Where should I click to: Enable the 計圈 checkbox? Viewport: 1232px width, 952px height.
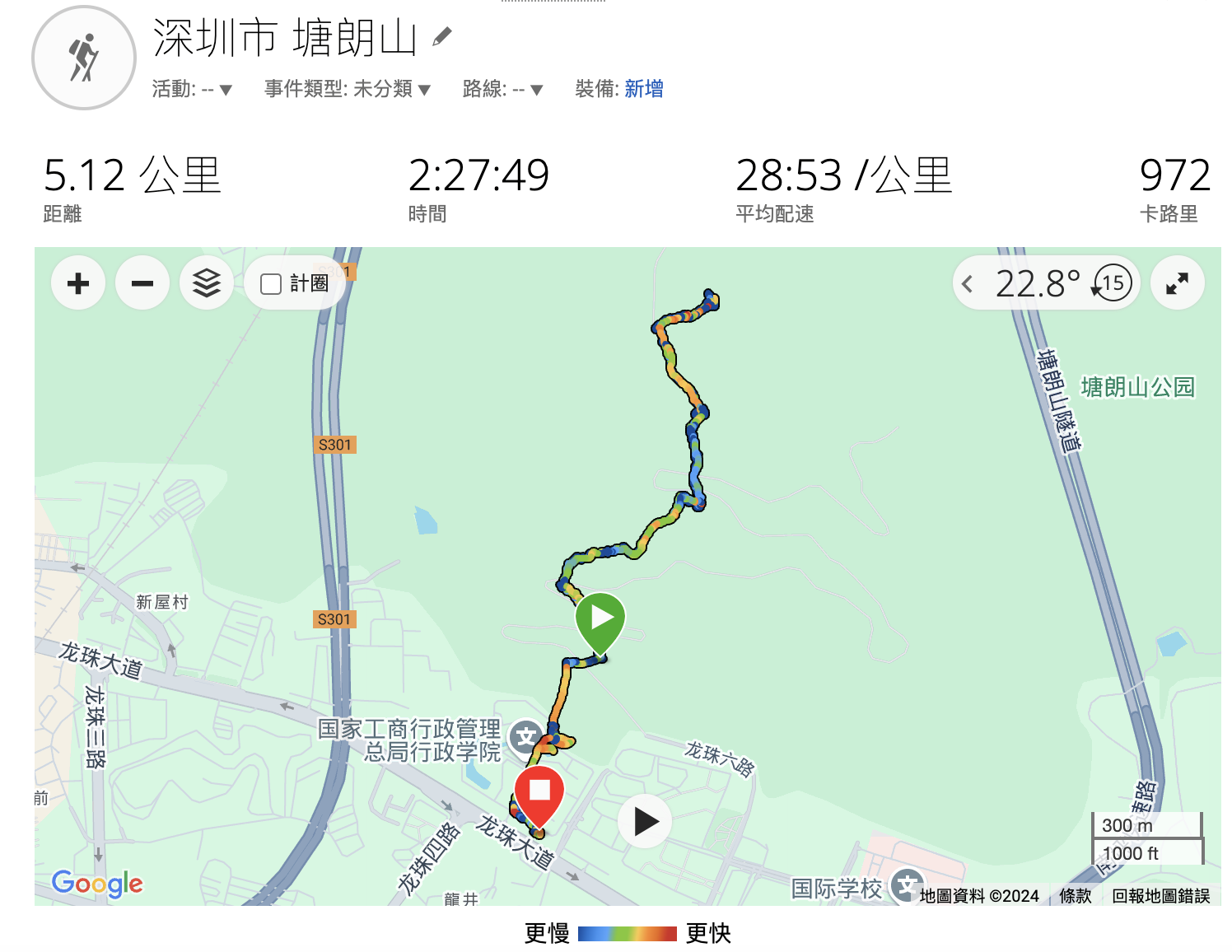tap(271, 284)
